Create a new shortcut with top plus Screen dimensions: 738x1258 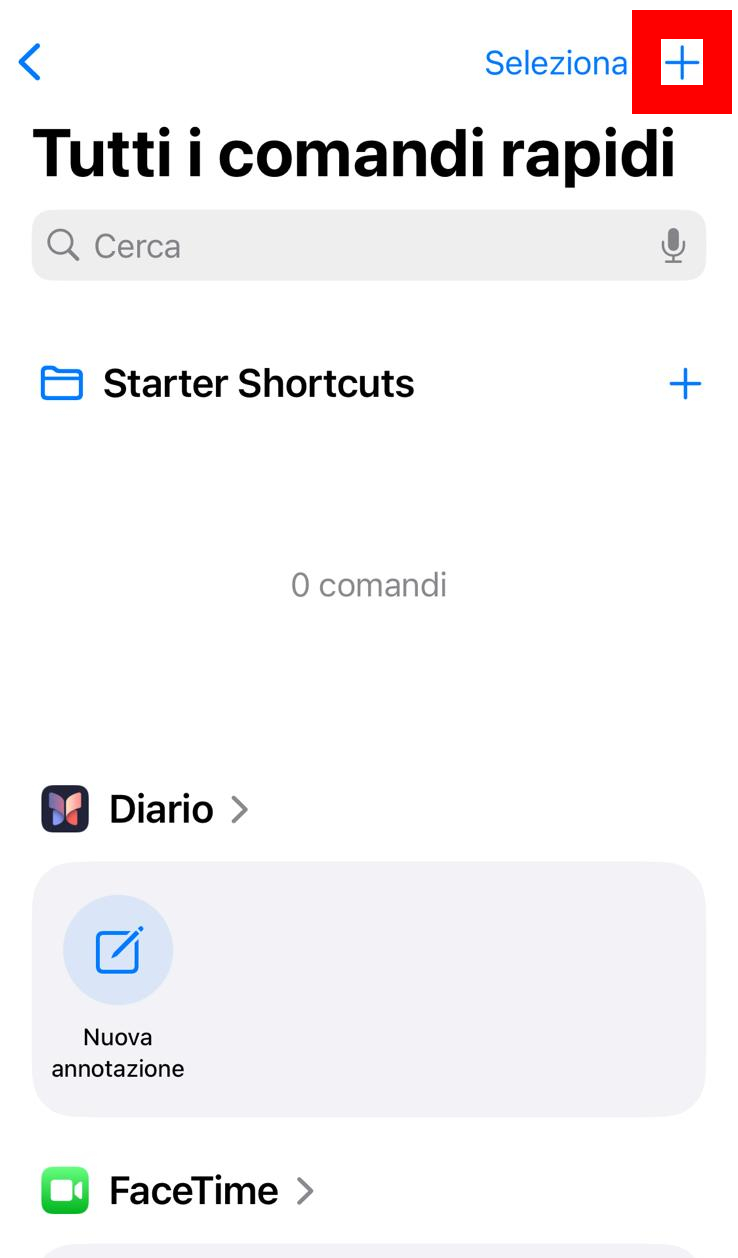[x=682, y=63]
